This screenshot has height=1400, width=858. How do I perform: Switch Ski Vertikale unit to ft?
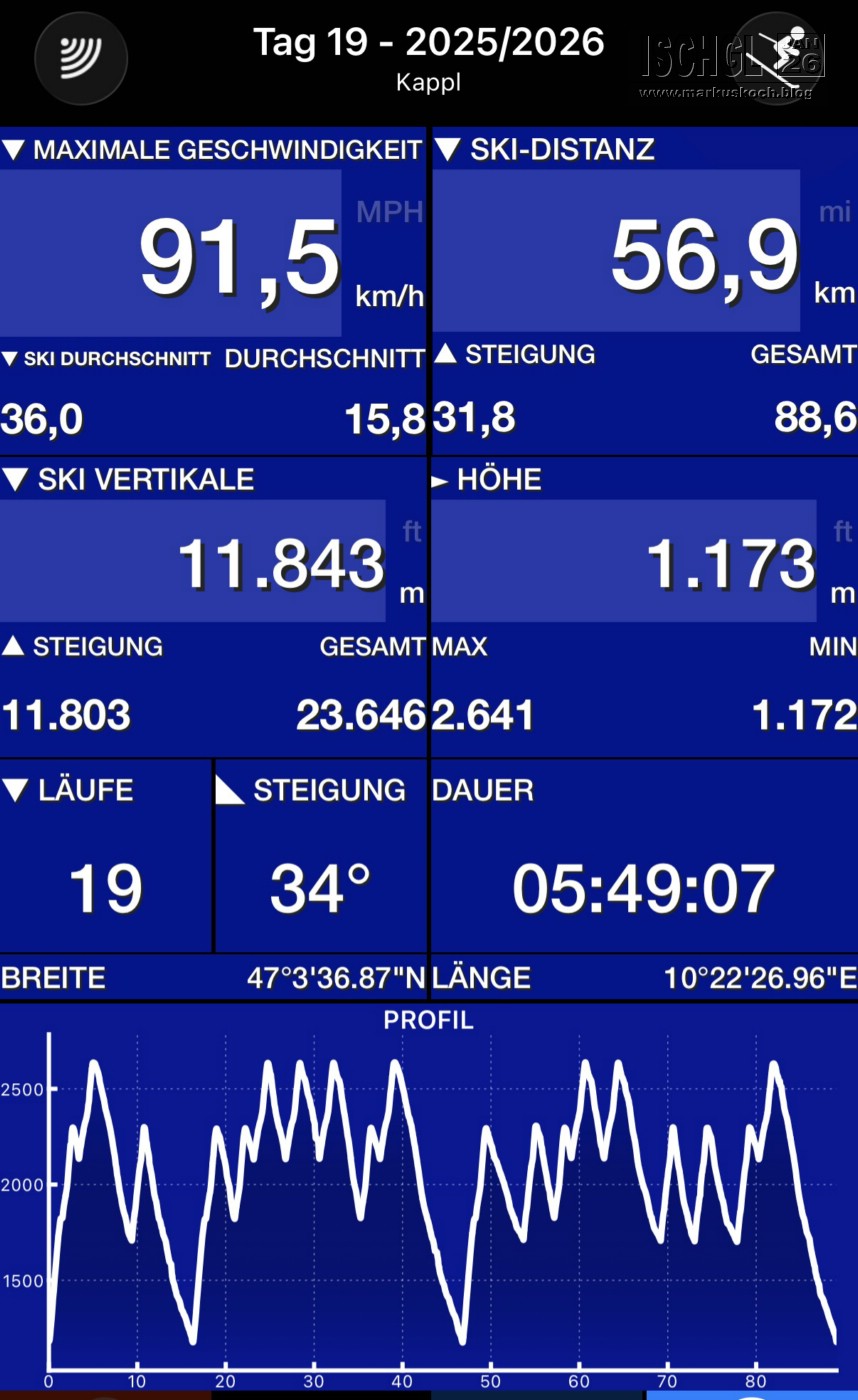(x=411, y=532)
